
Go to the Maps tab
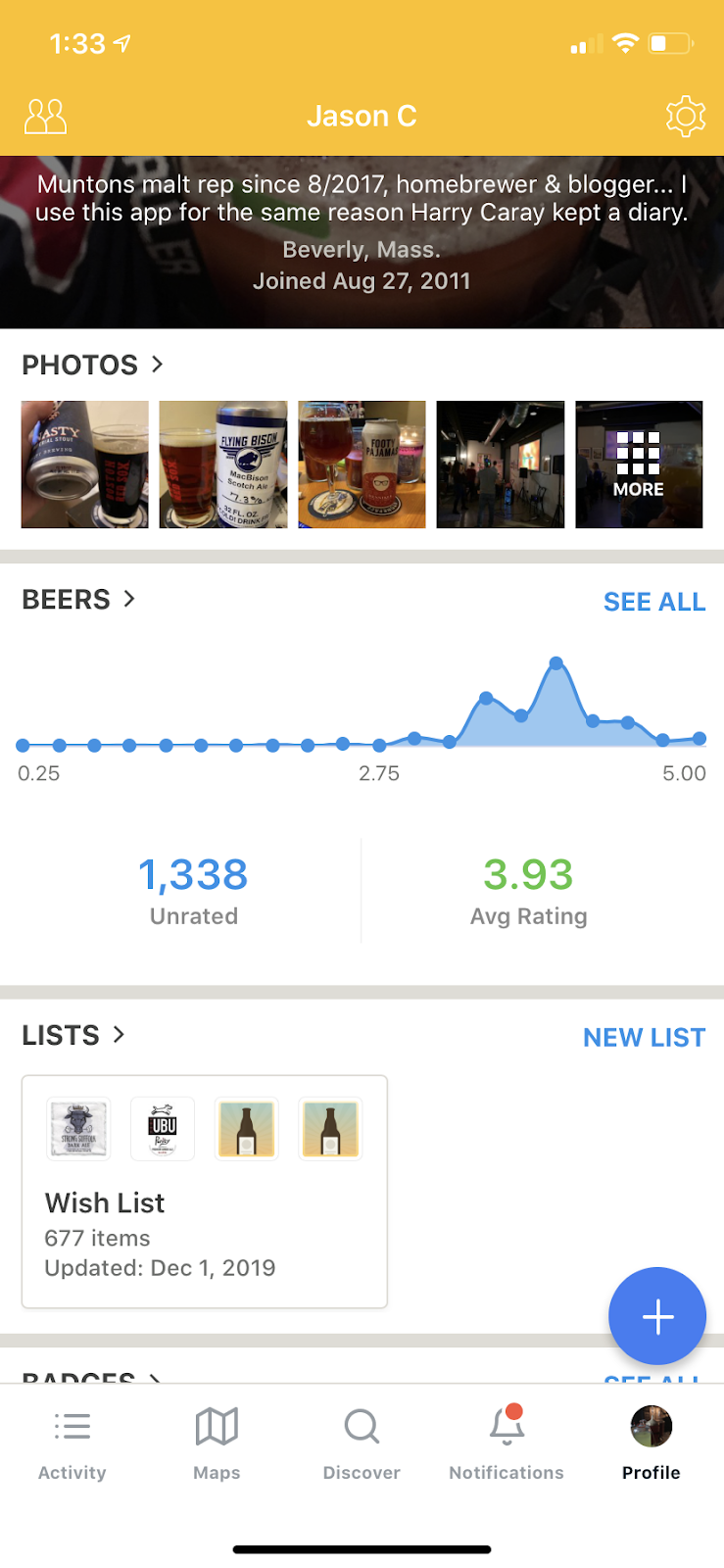[217, 1444]
